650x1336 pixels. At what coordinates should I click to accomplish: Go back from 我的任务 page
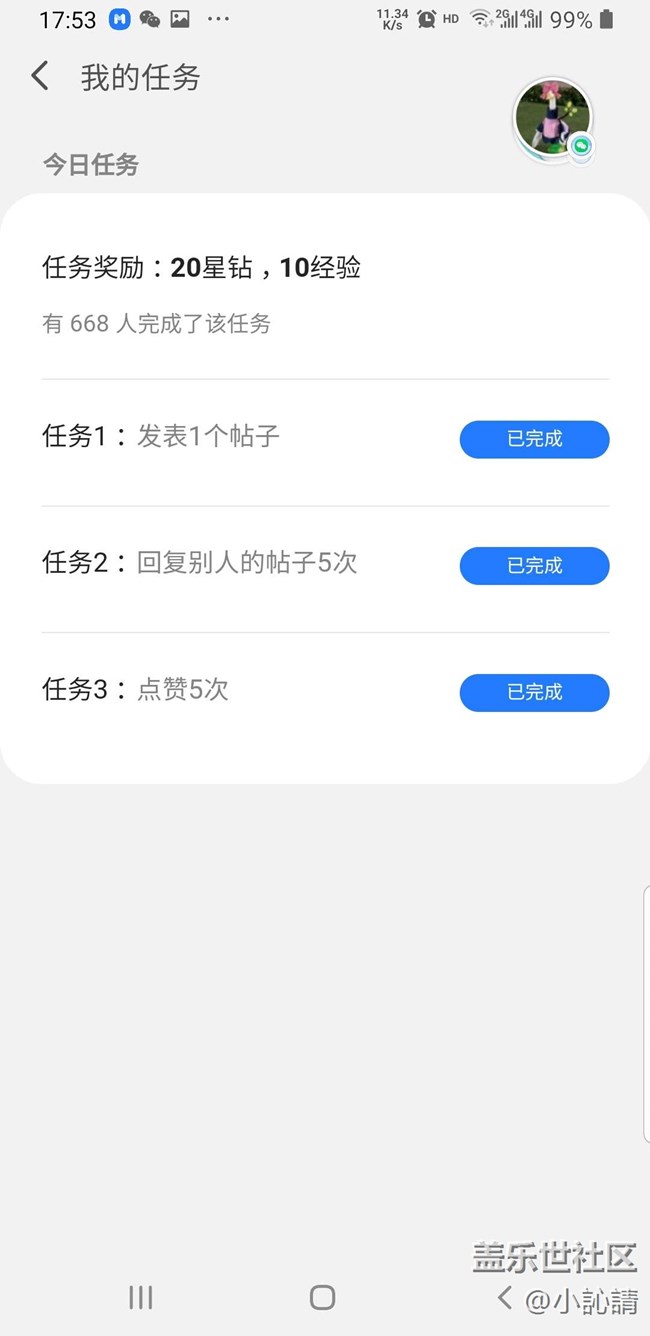point(40,76)
